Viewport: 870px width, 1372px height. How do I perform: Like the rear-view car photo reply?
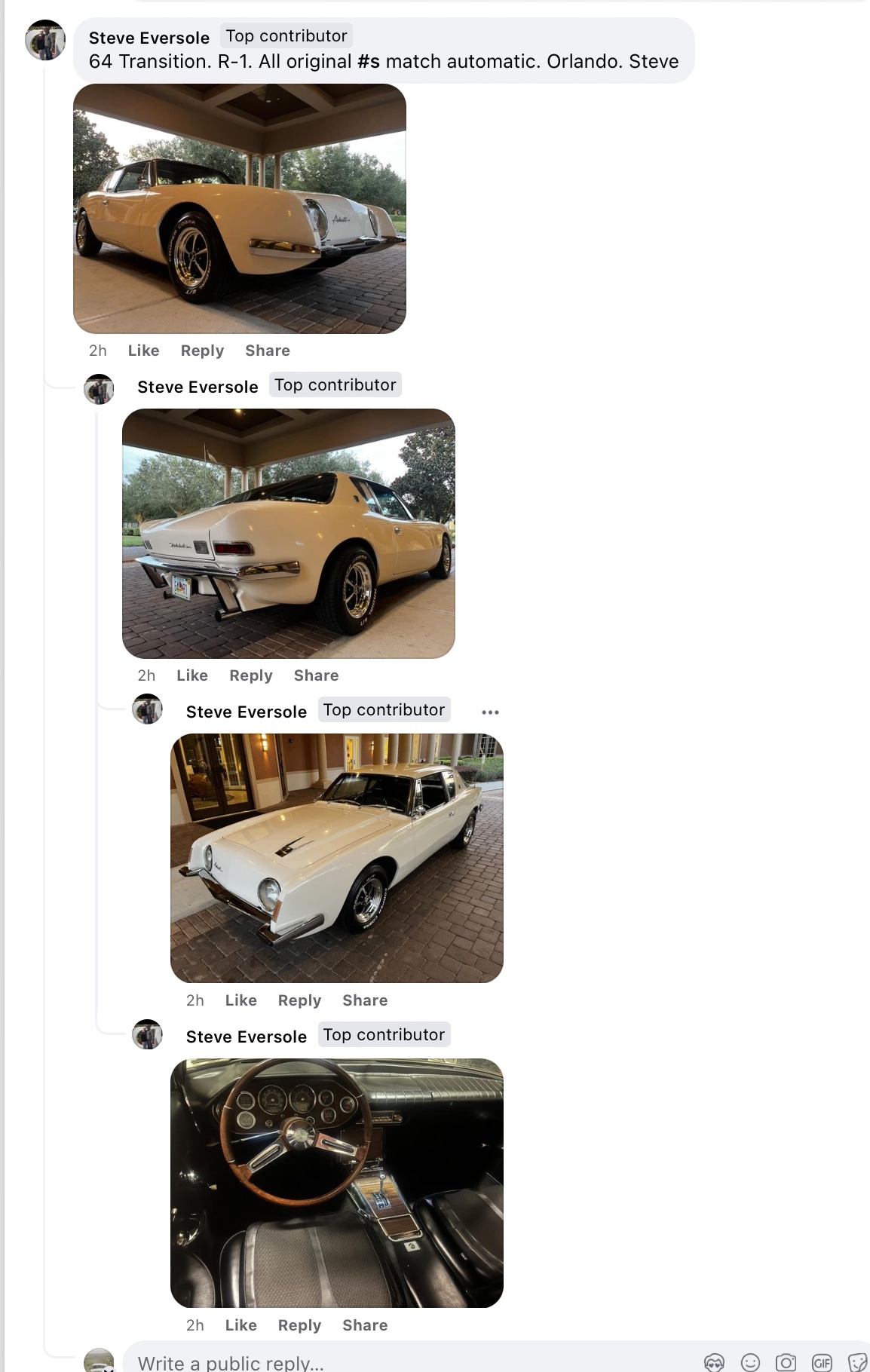pyautogui.click(x=191, y=675)
